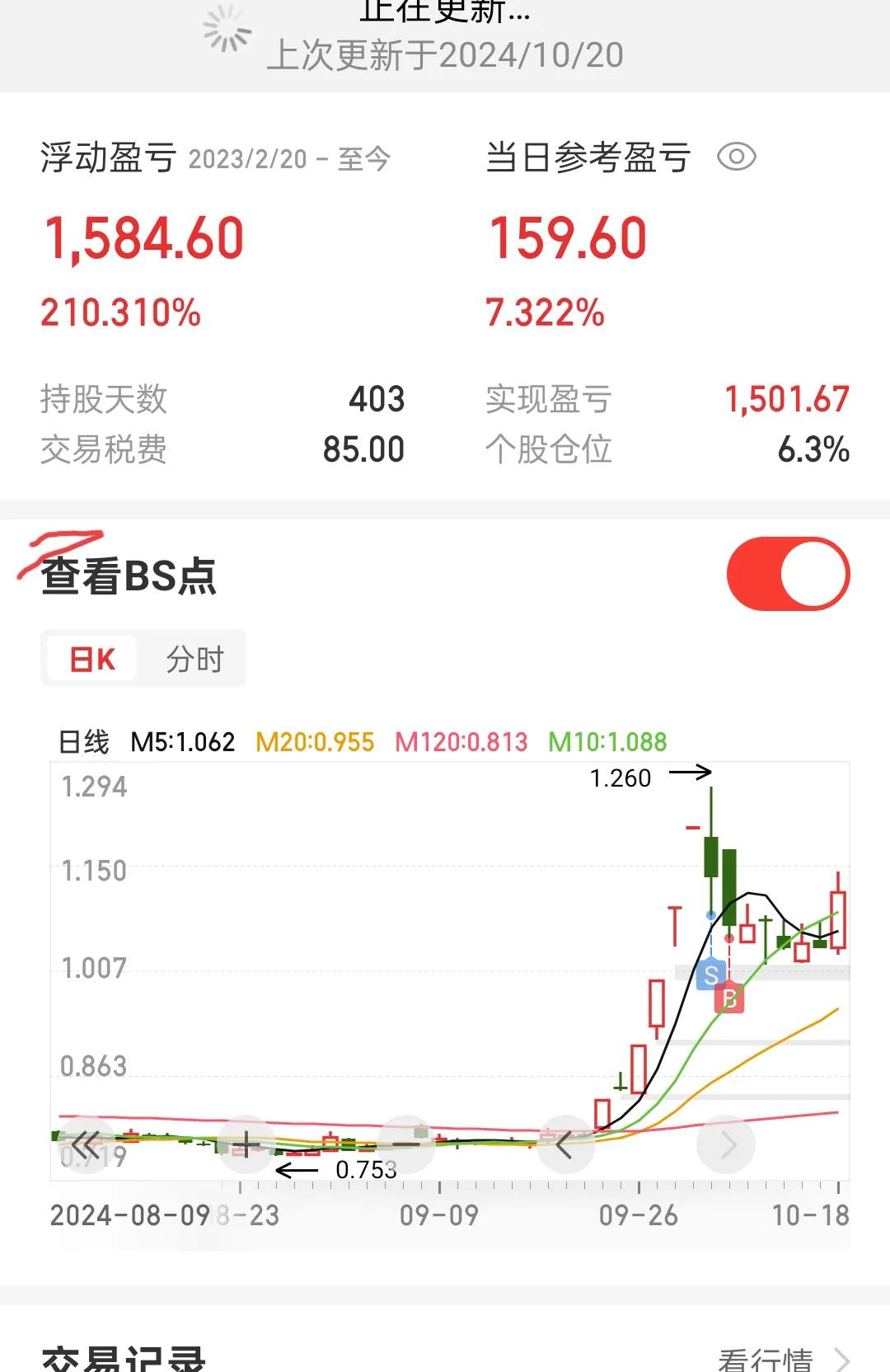Open 看行情 market quotes link

pyautogui.click(x=783, y=1359)
